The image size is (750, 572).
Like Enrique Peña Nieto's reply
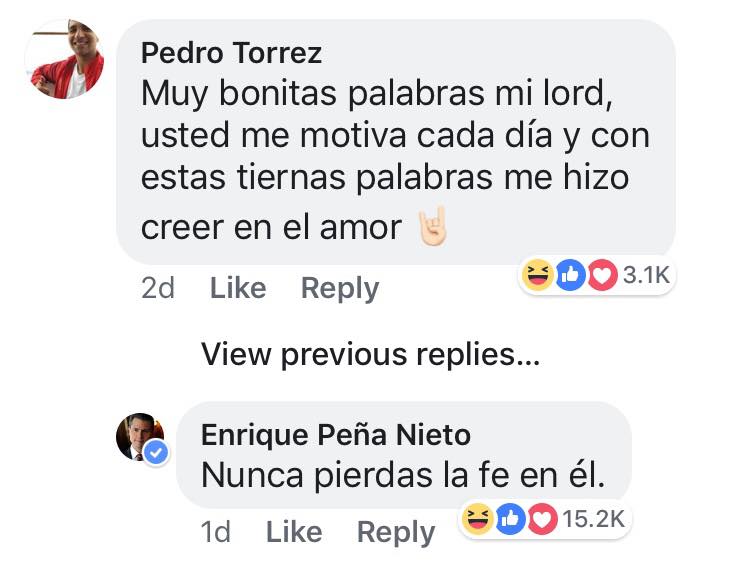[x=294, y=532]
